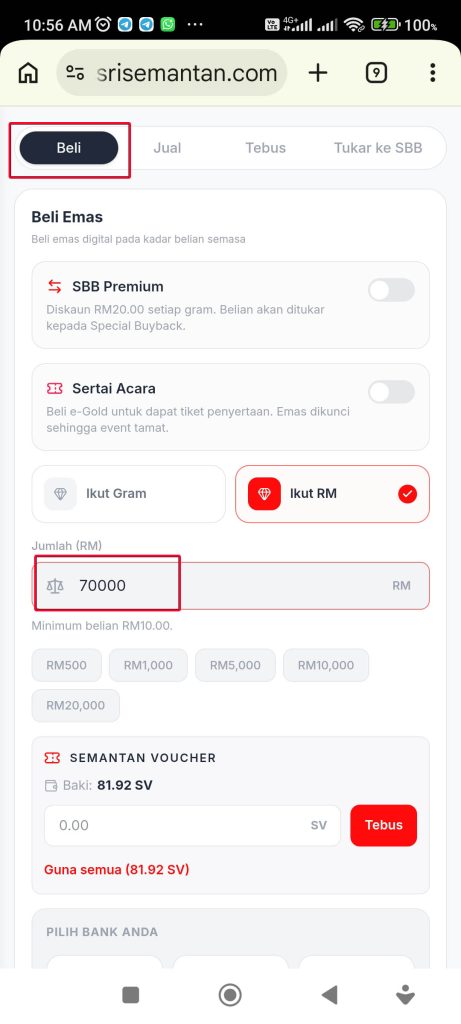
Task: Choose the RM10,000 quick amount
Action: [x=326, y=665]
